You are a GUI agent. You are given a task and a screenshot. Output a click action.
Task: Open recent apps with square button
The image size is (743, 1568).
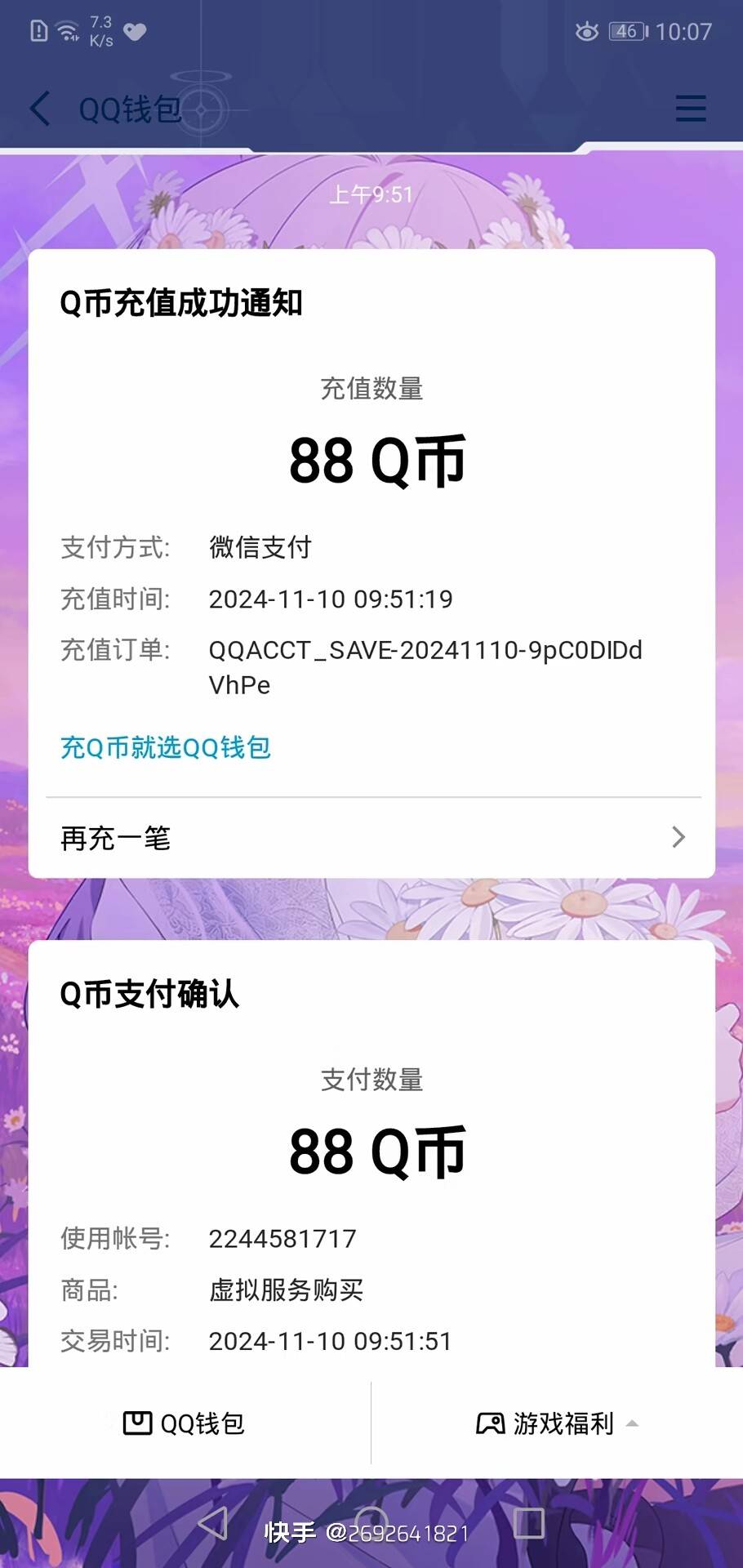pos(528,1523)
